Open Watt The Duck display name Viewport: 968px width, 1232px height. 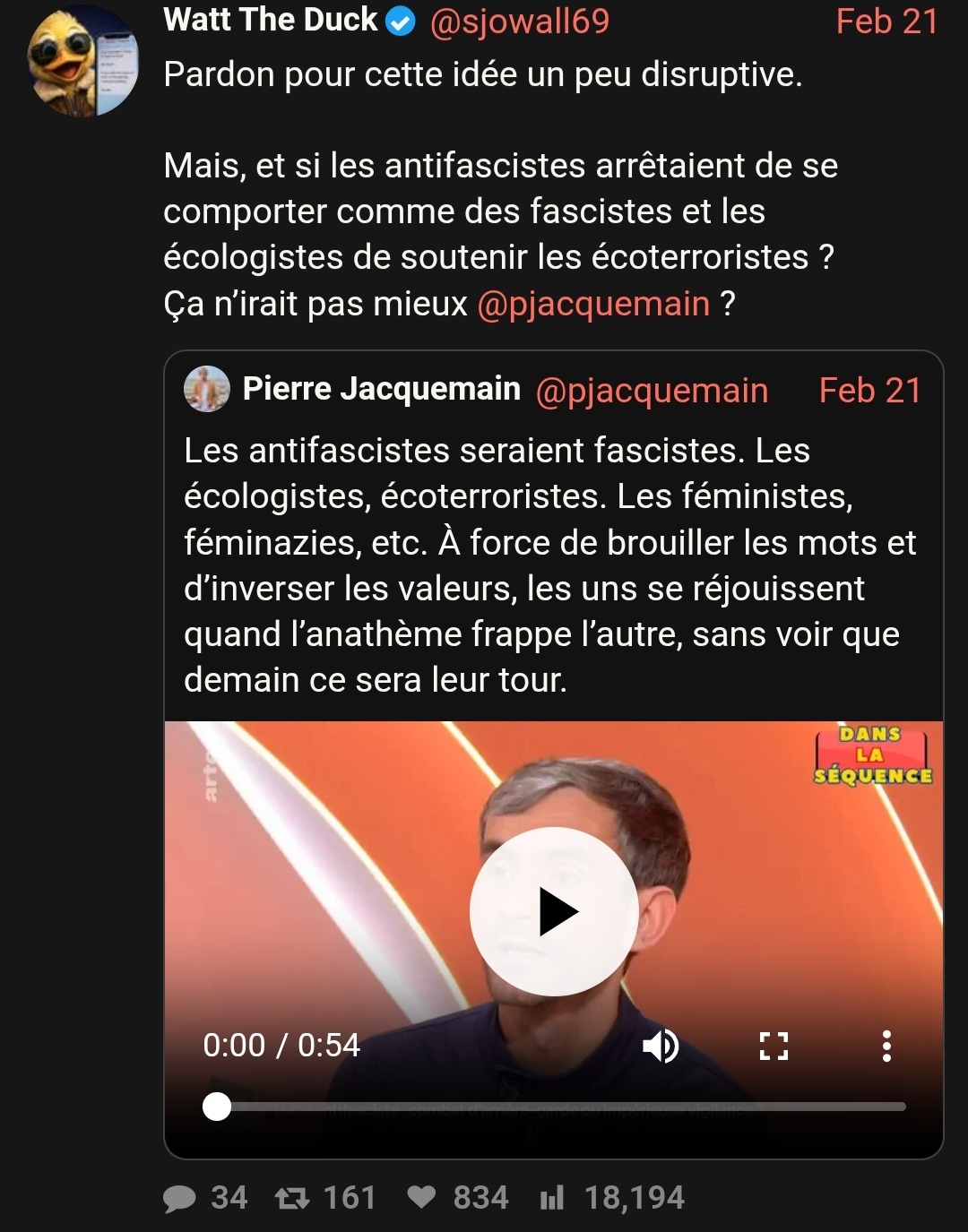tap(271, 20)
